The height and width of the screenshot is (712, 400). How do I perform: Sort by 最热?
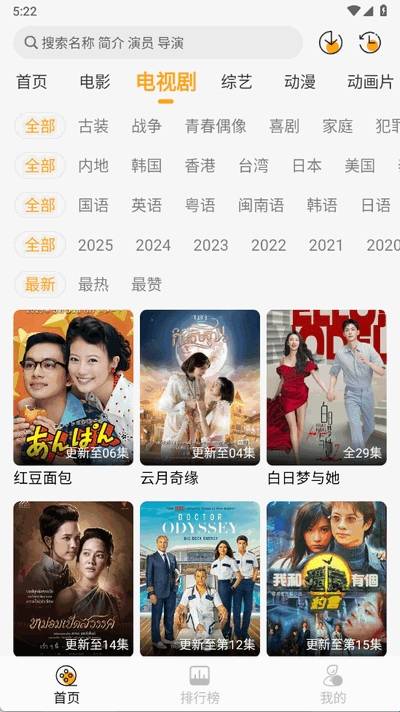93,284
